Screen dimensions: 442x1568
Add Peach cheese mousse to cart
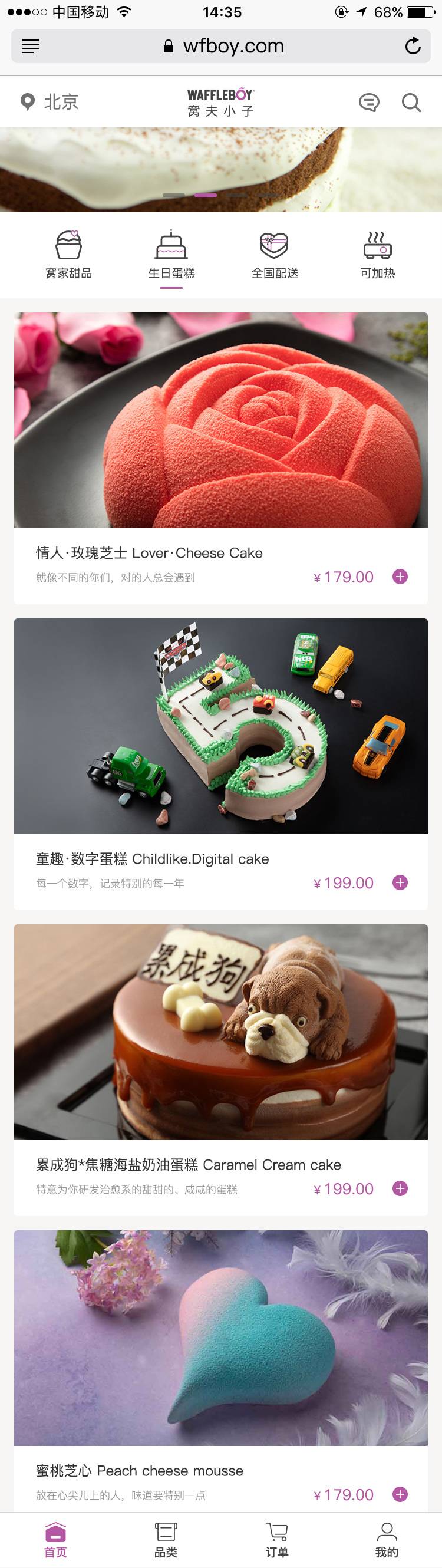pos(400,1494)
